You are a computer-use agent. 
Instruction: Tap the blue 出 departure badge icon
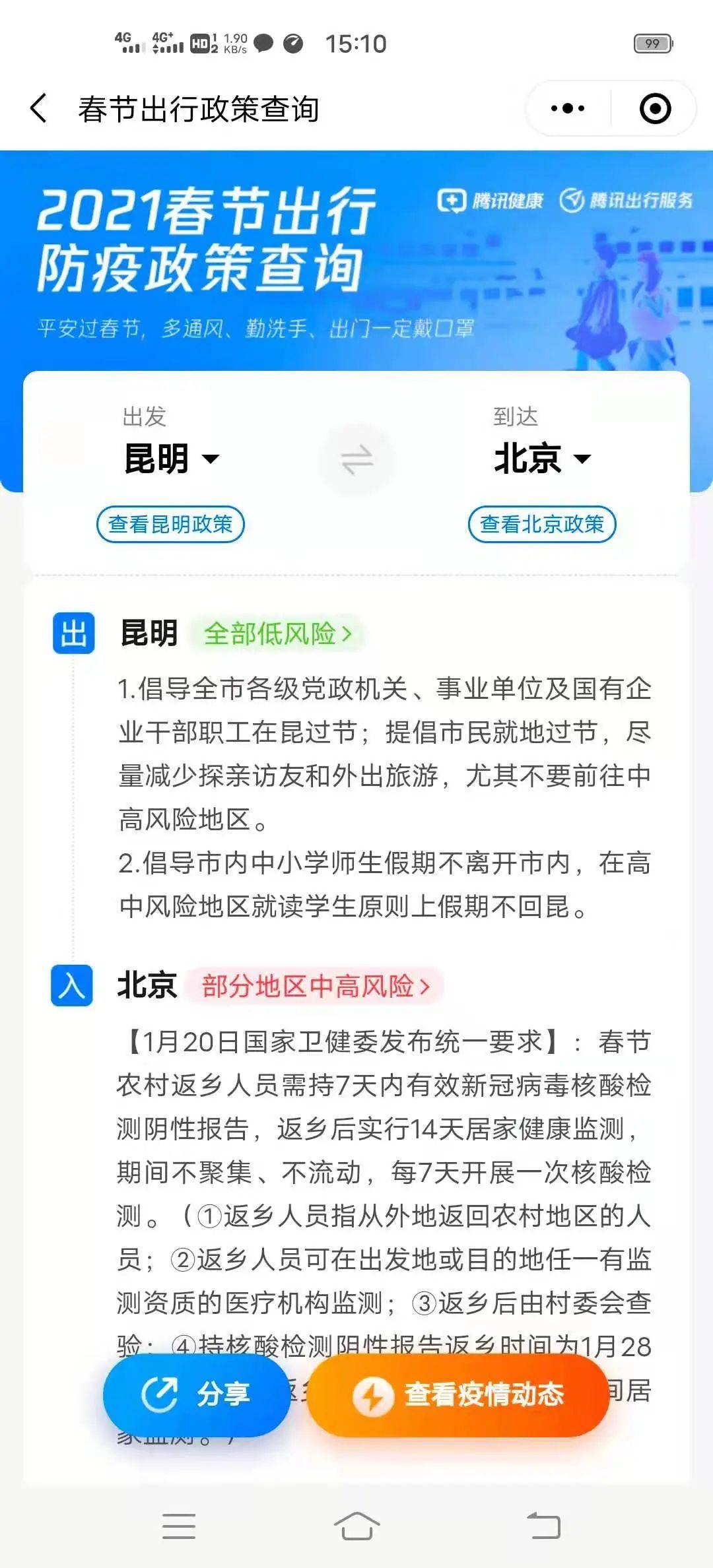pos(73,632)
